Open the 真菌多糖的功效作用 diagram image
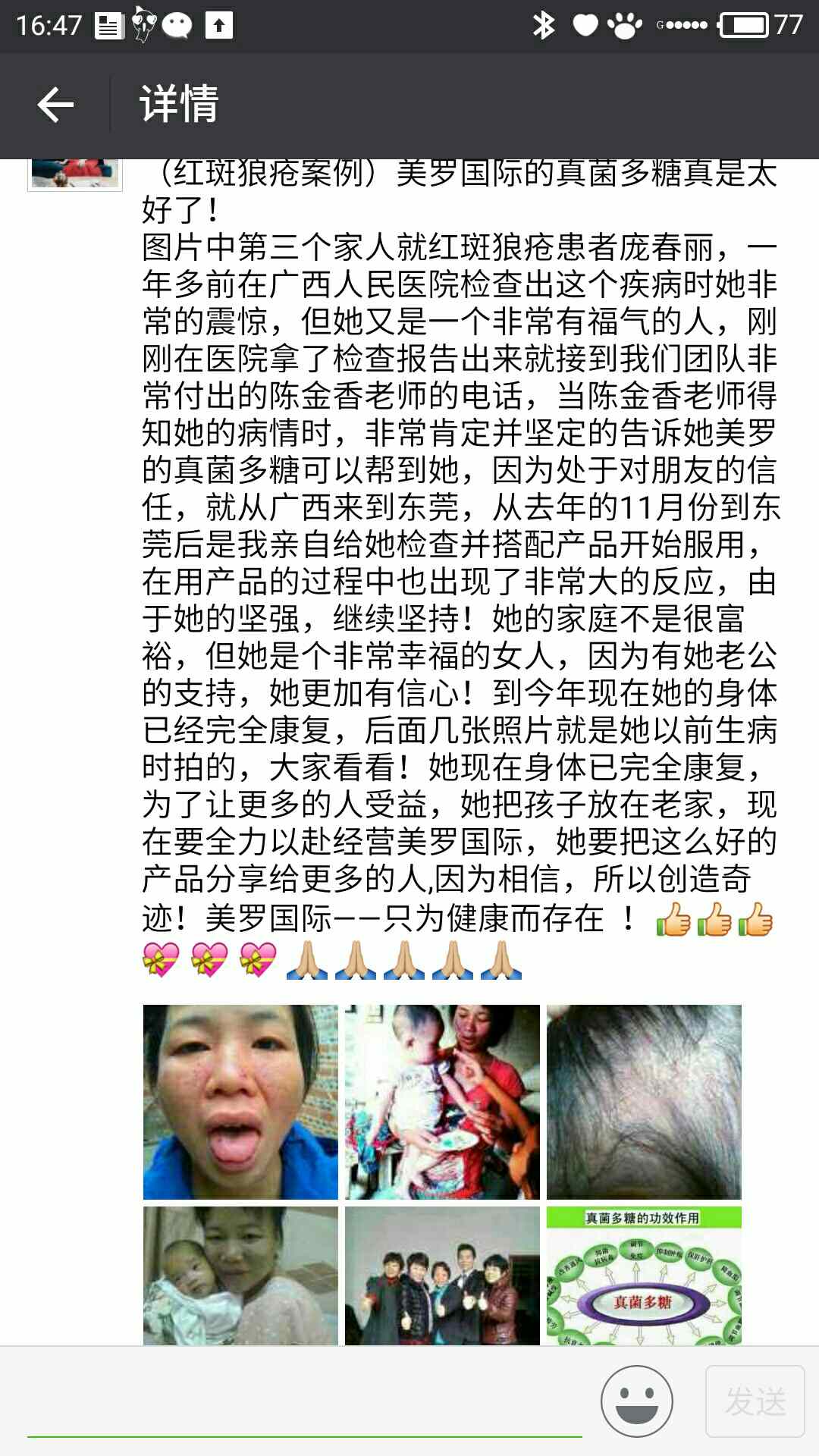The image size is (819, 1456). pyautogui.click(x=644, y=1276)
